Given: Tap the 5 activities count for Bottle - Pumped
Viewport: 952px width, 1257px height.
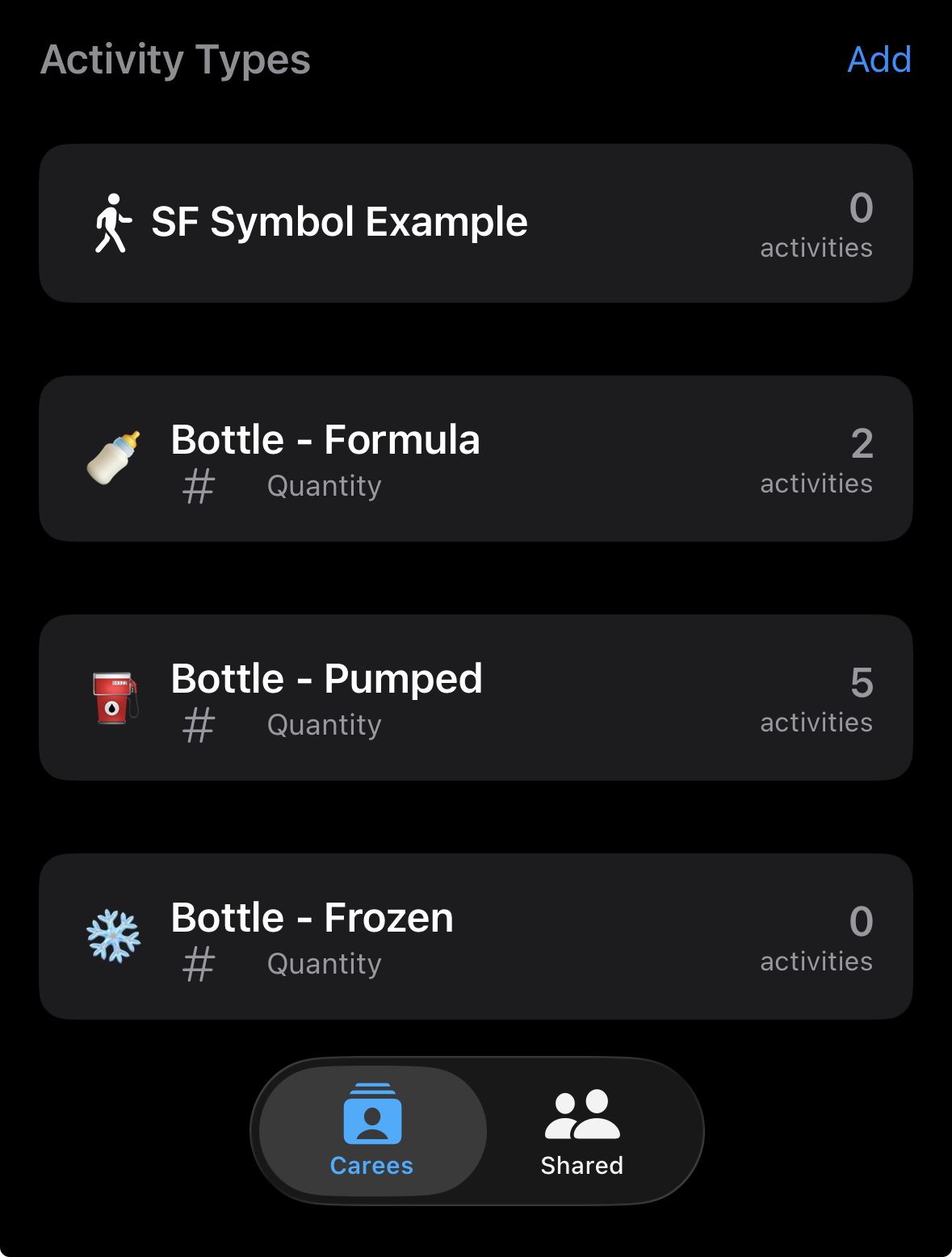Looking at the screenshot, I should (816, 699).
